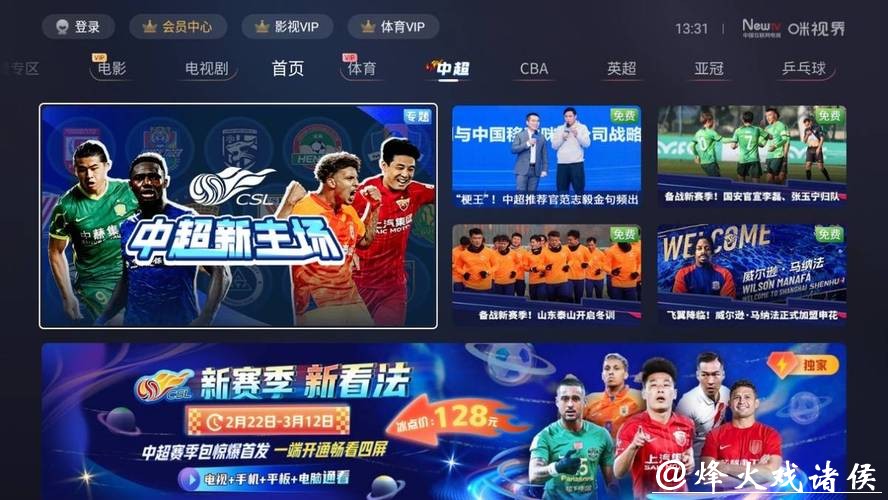Viewport: 888px width, 500px height.
Task: Open the 影视VIP button
Action: [x=287, y=27]
